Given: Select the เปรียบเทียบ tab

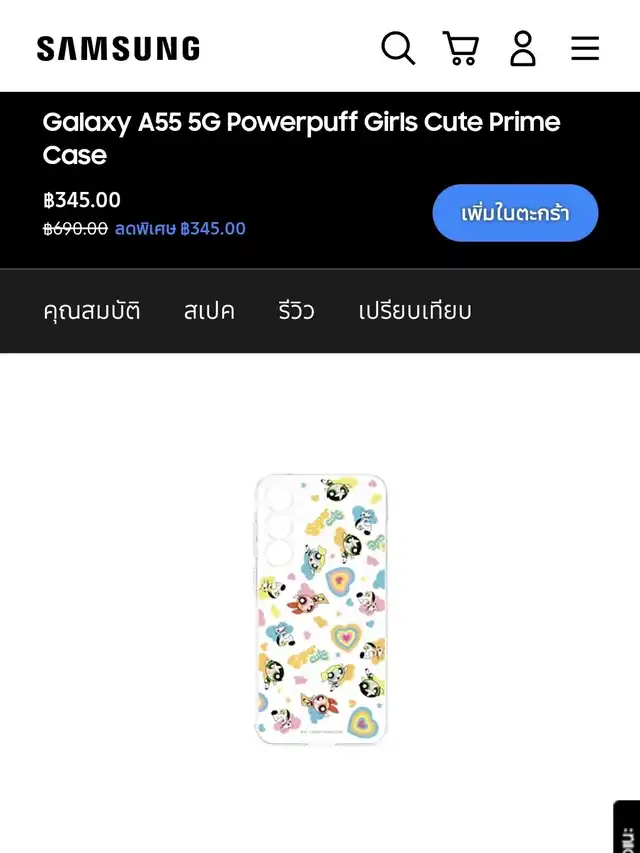Looking at the screenshot, I should click(415, 311).
